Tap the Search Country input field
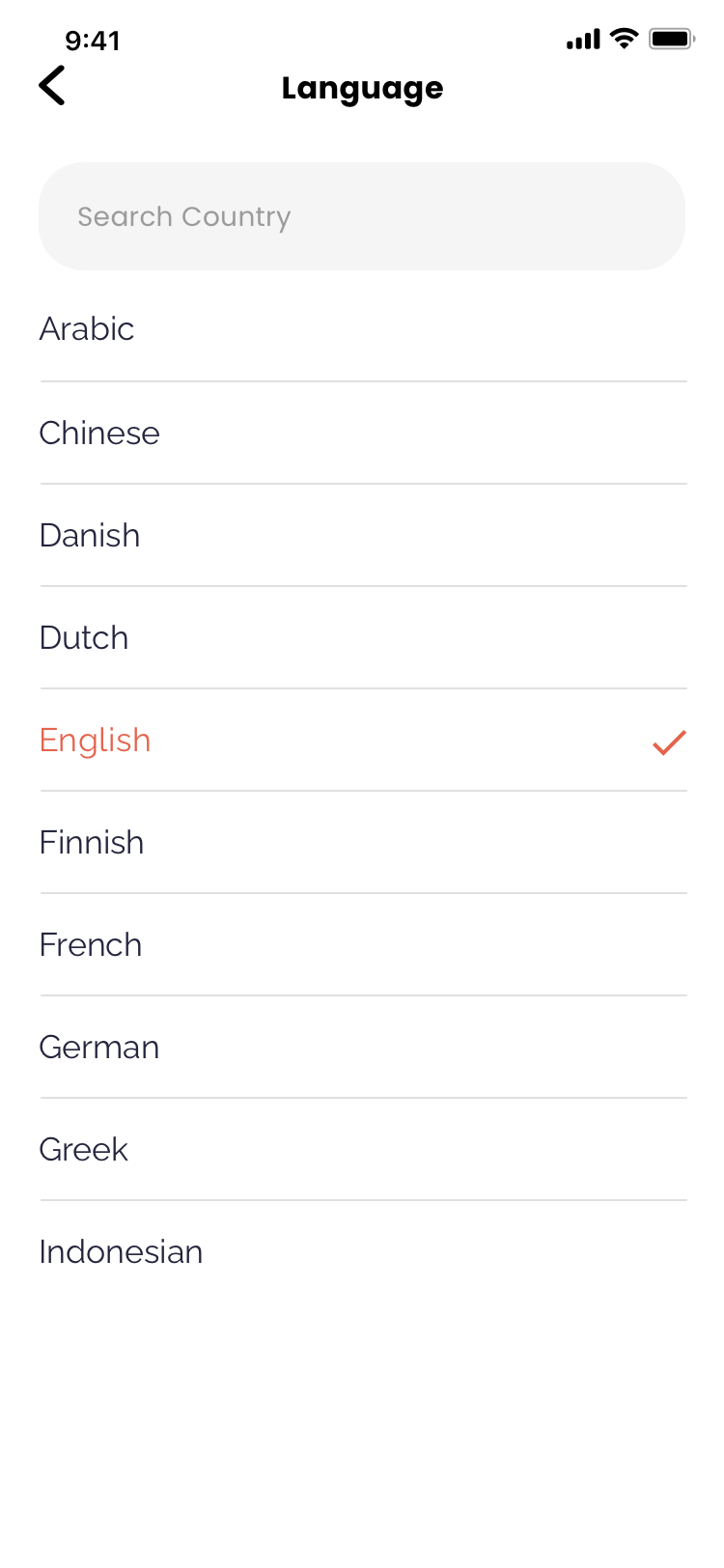724x1568 pixels. (362, 215)
